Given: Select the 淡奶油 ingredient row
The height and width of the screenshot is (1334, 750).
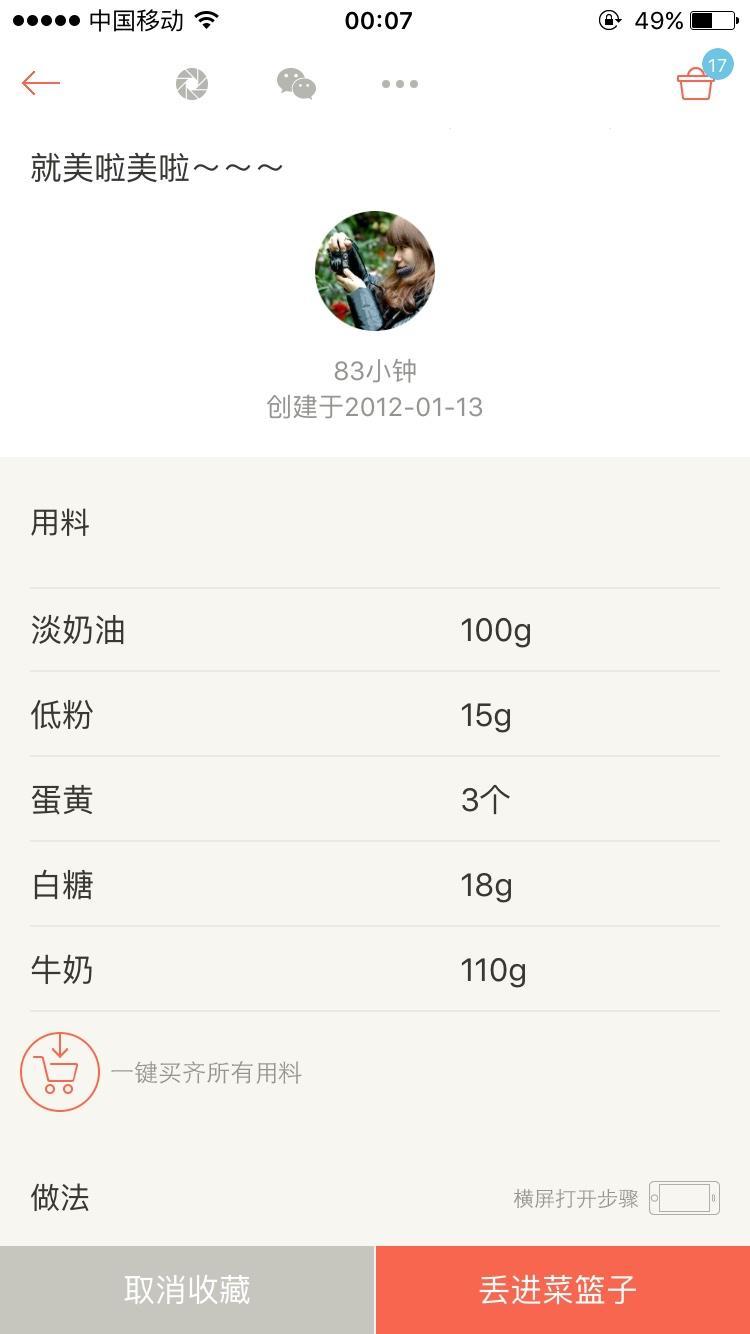Looking at the screenshot, I should point(375,630).
